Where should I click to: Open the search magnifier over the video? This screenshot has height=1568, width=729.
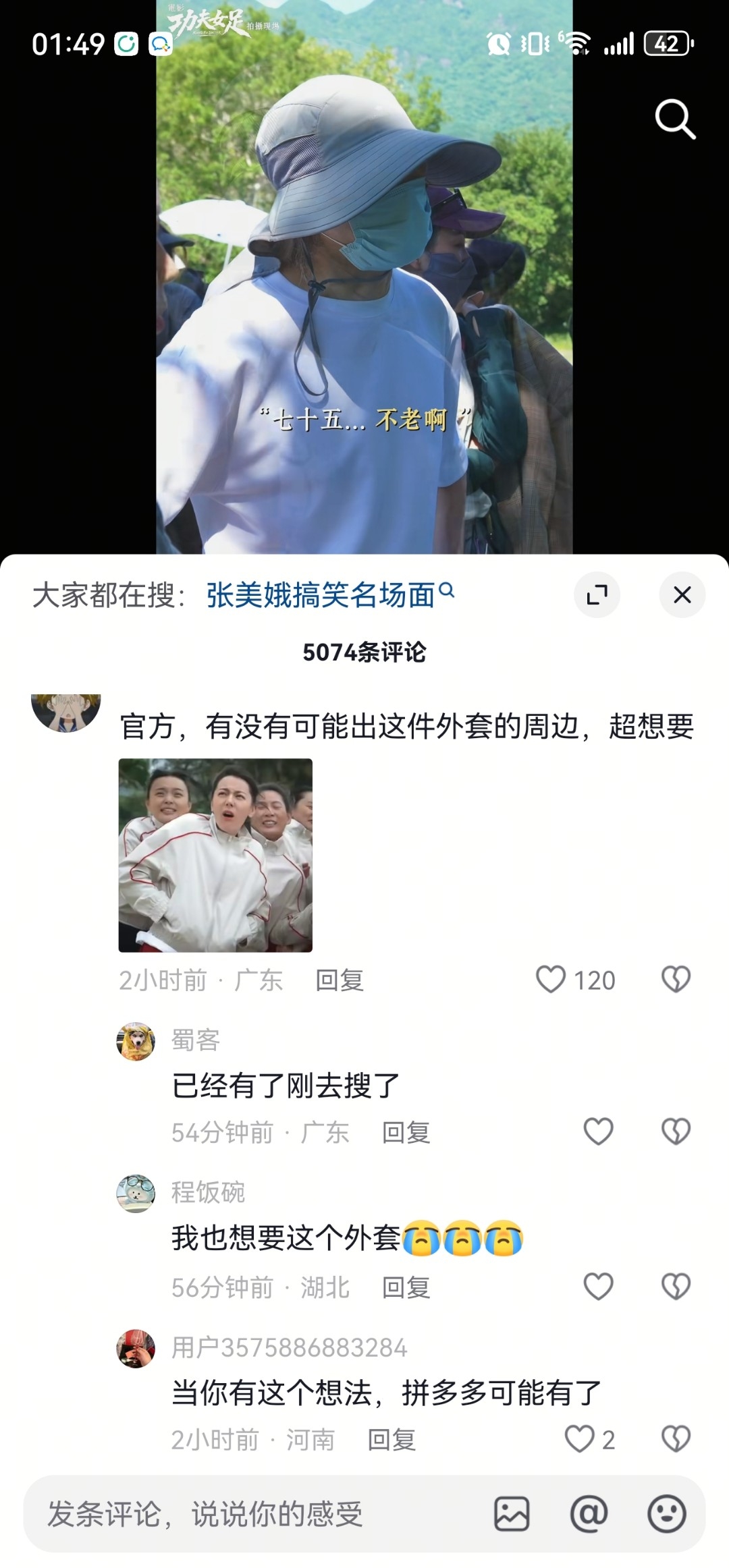point(675,119)
